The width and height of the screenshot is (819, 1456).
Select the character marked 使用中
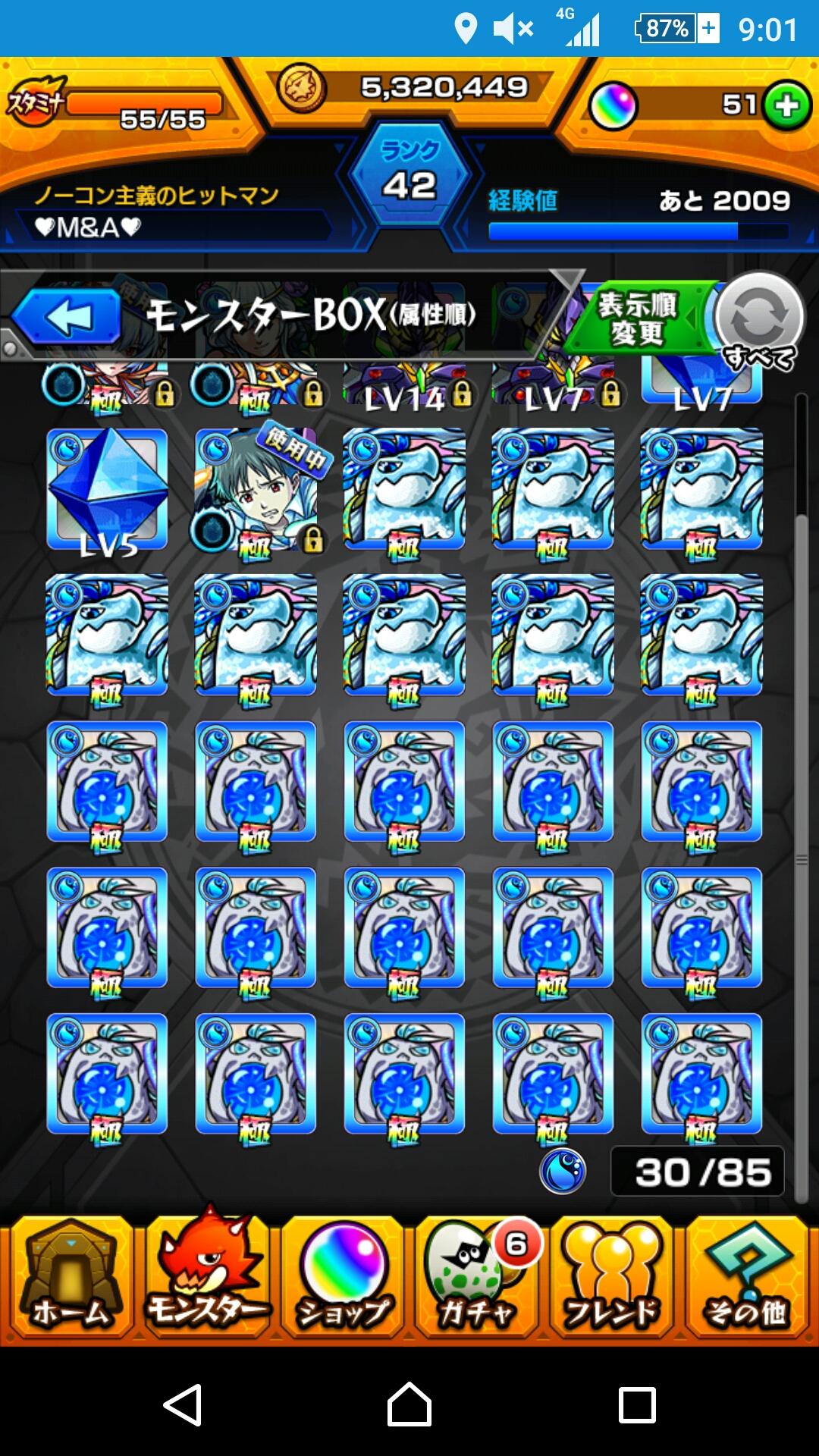(x=256, y=490)
